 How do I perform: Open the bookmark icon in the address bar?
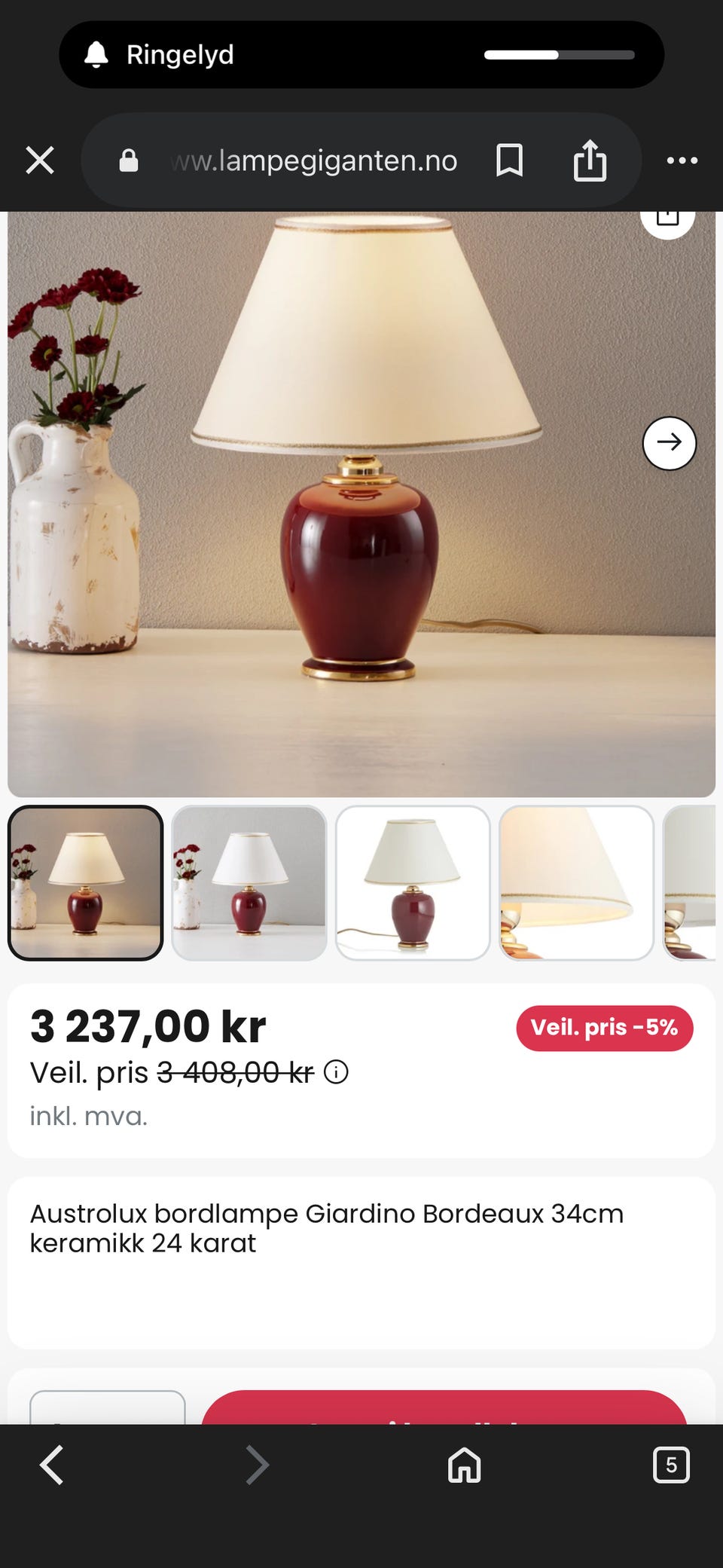coord(508,160)
